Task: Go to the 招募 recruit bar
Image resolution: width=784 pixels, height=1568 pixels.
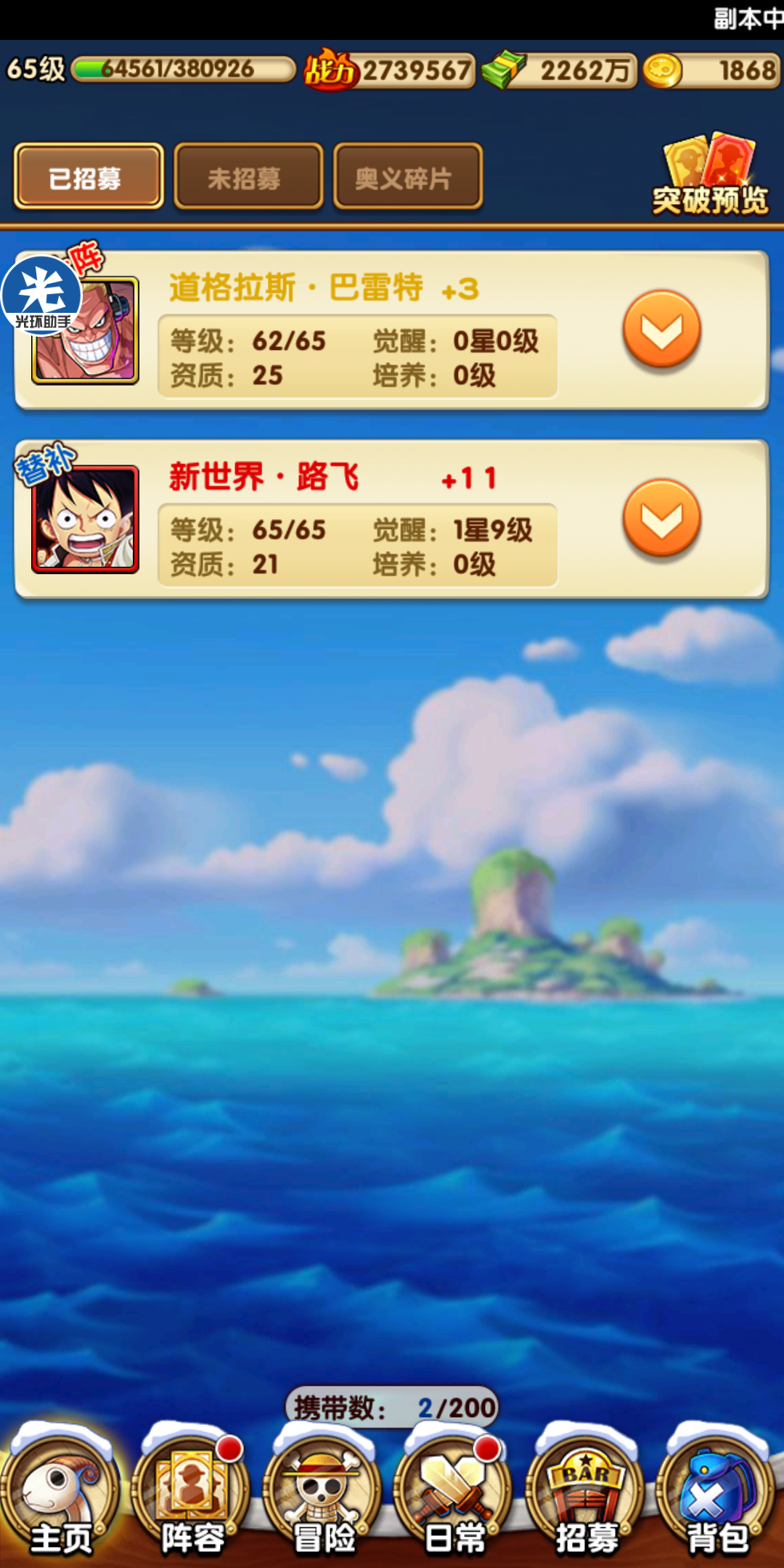Action: tap(586, 1495)
